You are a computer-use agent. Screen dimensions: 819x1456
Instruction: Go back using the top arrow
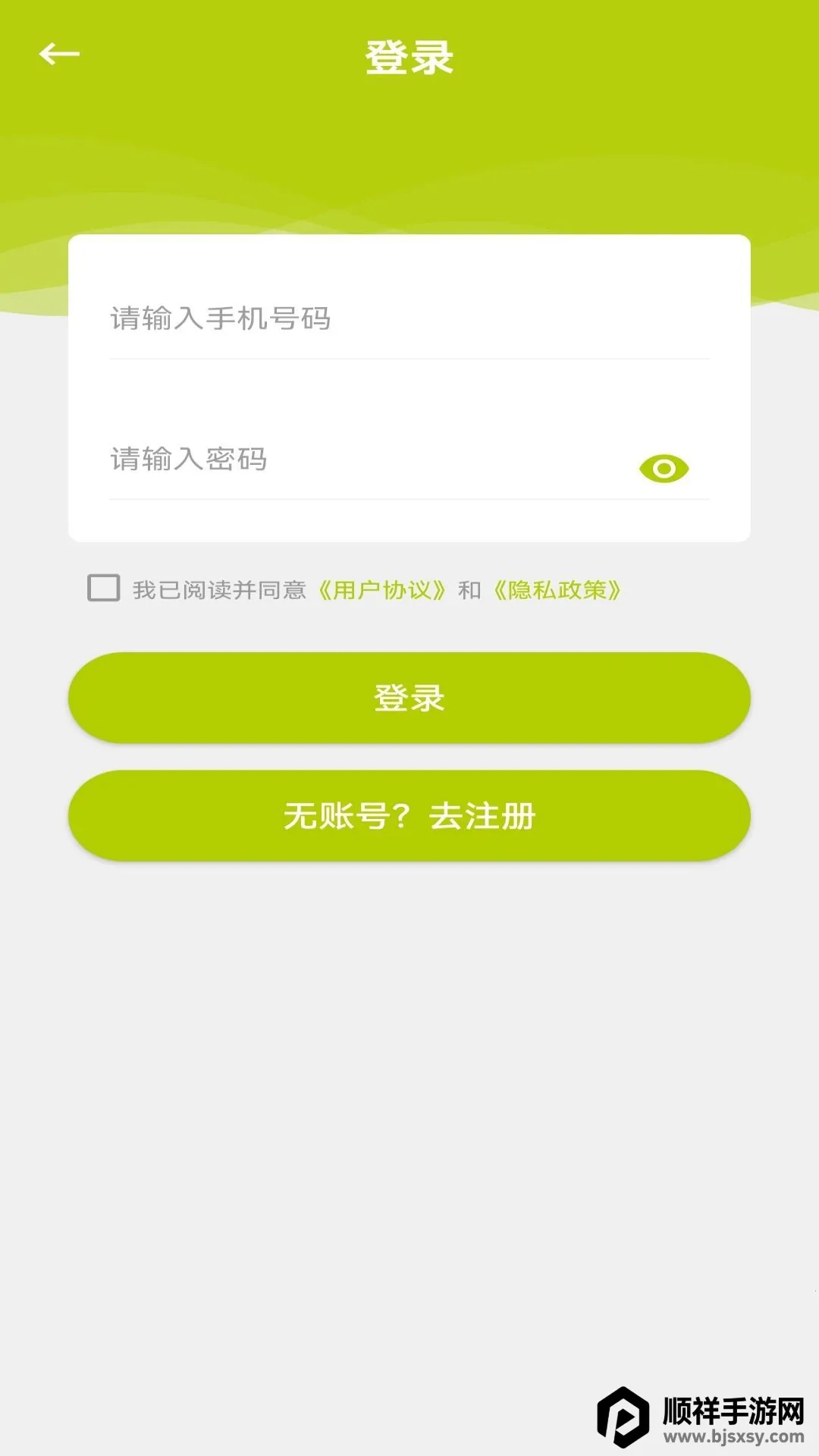coord(59,54)
